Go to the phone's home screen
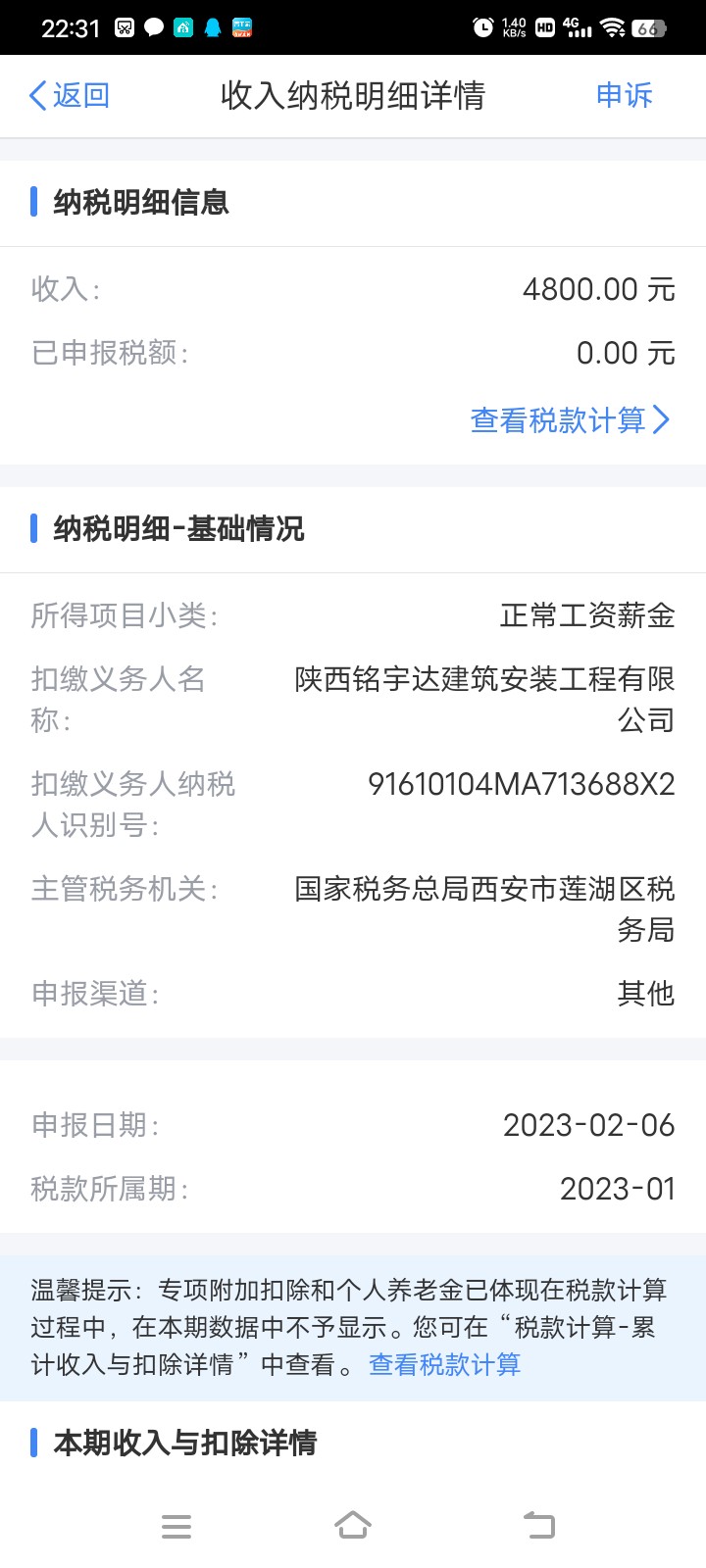 point(353,1526)
